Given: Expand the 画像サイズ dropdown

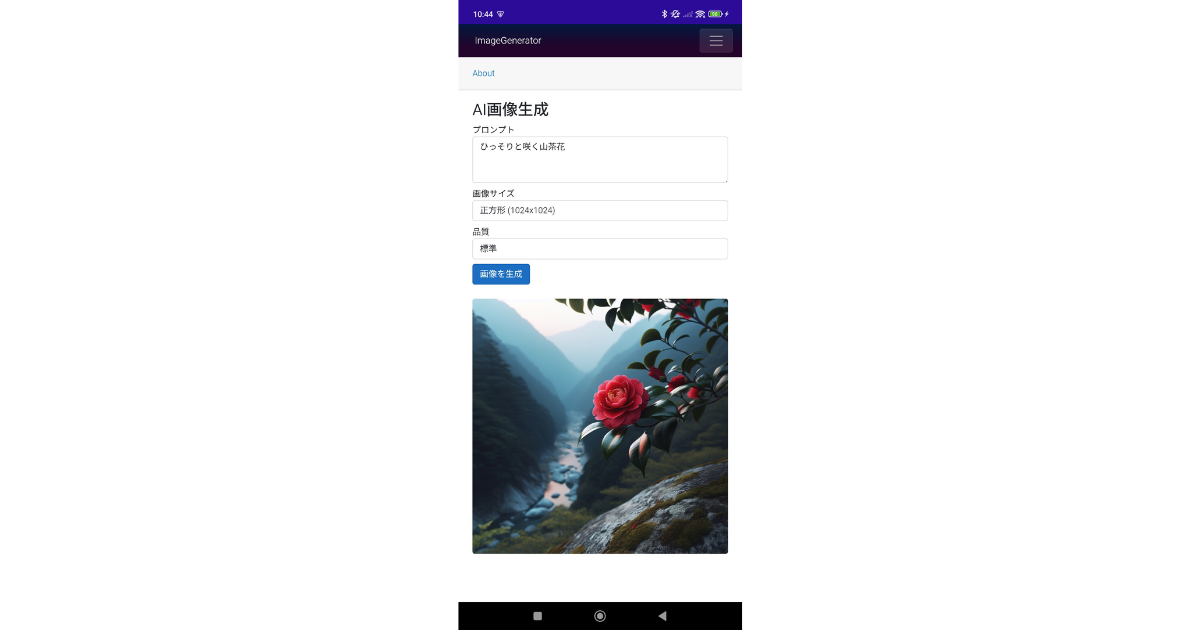Looking at the screenshot, I should point(599,211).
